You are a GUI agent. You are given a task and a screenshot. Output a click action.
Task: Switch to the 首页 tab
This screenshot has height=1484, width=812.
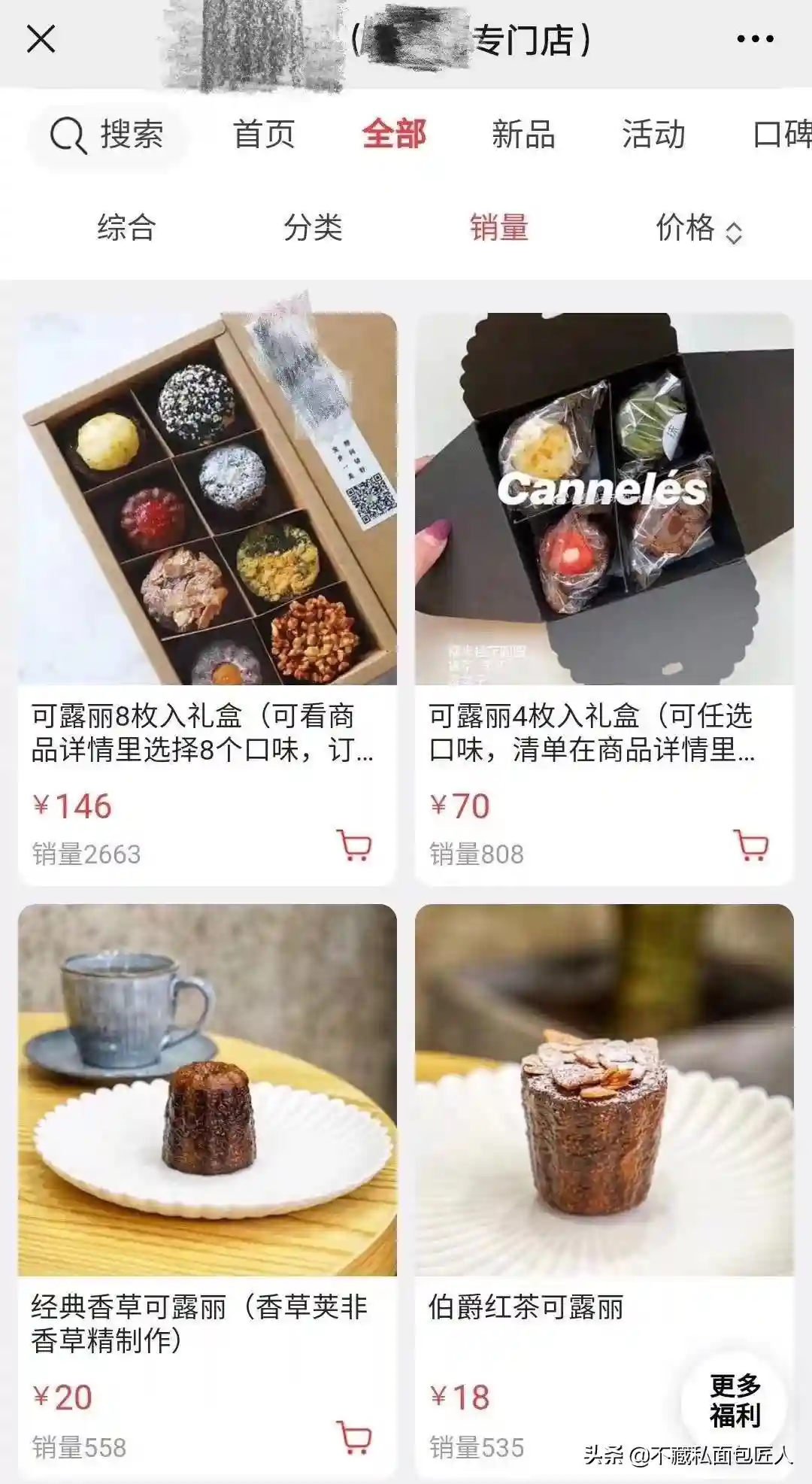pyautogui.click(x=264, y=135)
